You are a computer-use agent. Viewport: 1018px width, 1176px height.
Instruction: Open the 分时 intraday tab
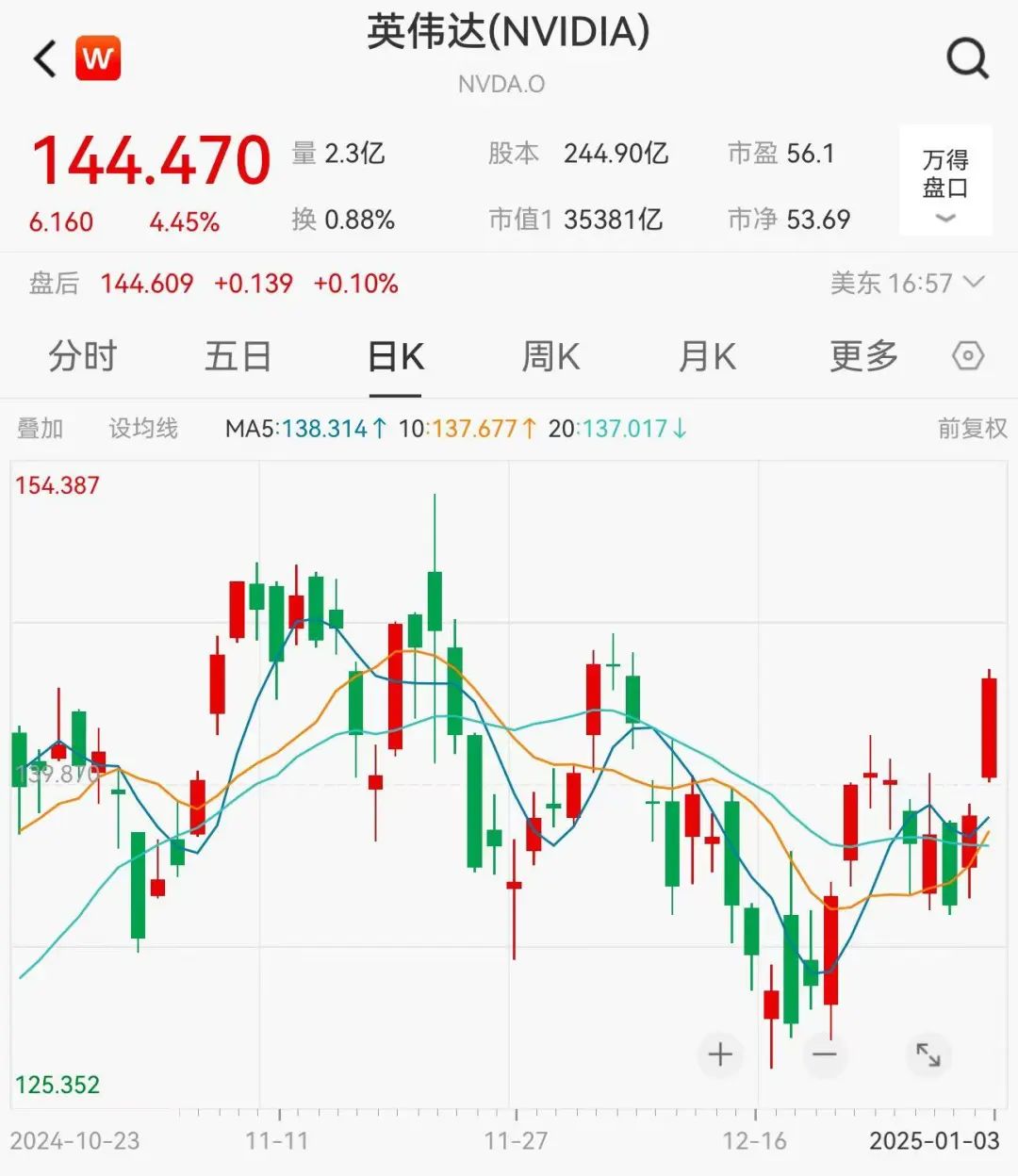point(83,357)
